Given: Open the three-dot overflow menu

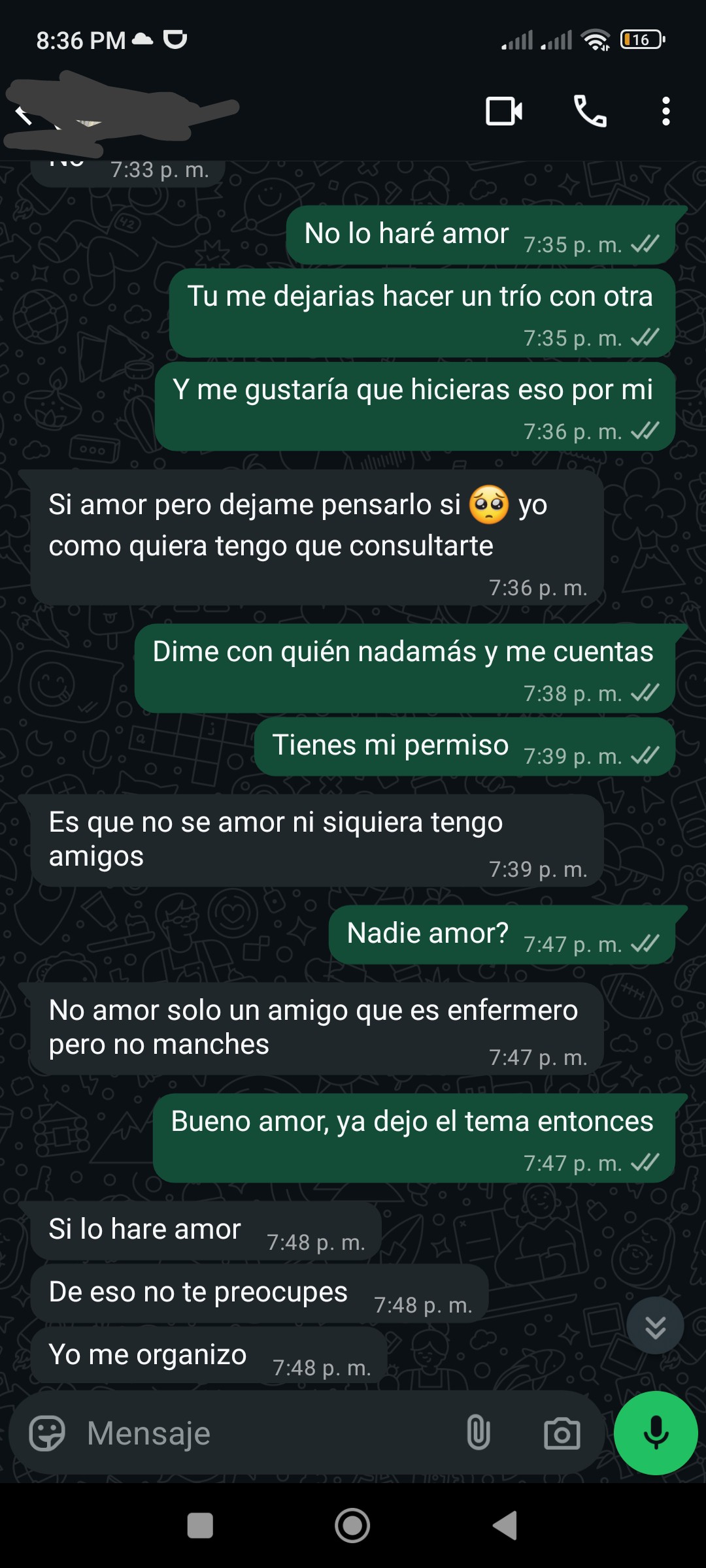Looking at the screenshot, I should pos(665,111).
